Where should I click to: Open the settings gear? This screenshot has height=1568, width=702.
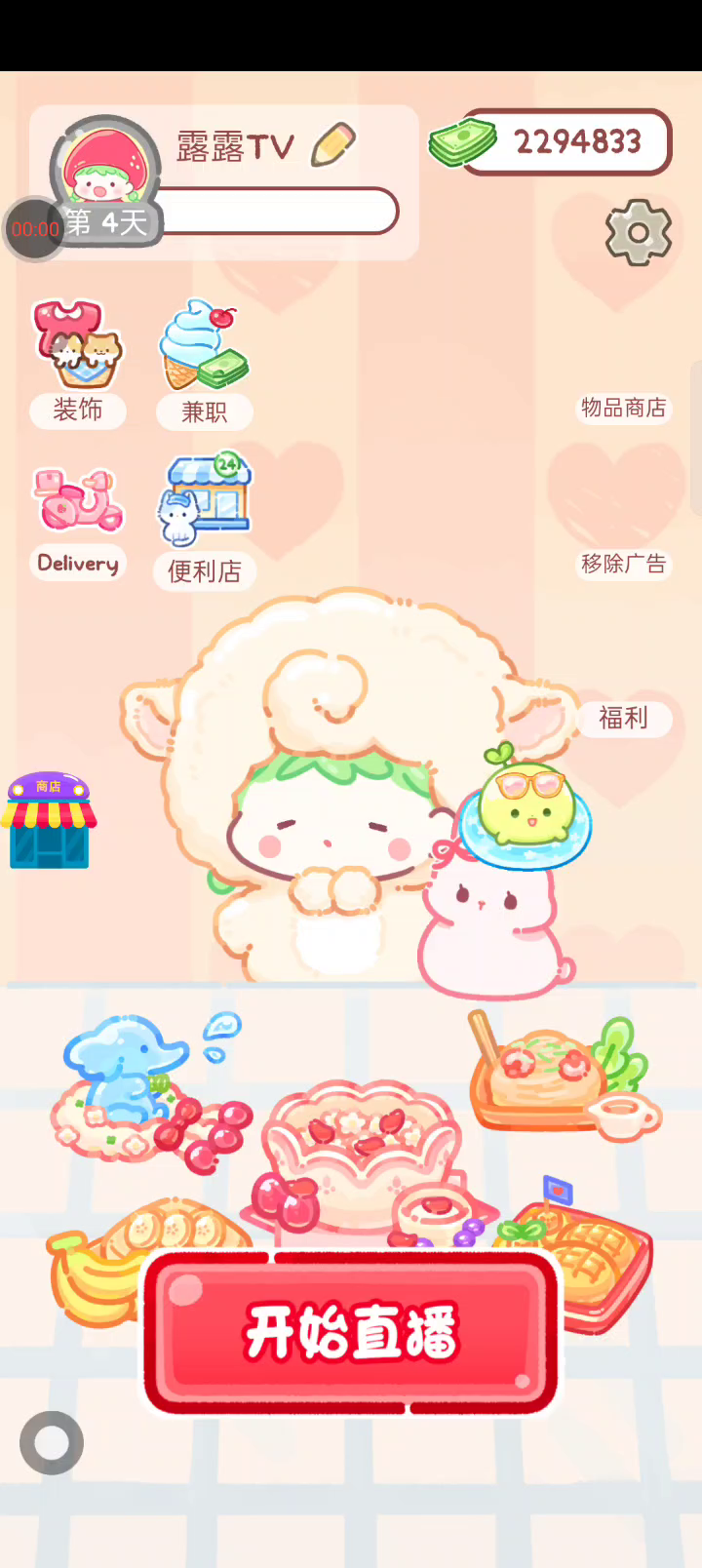click(x=639, y=232)
